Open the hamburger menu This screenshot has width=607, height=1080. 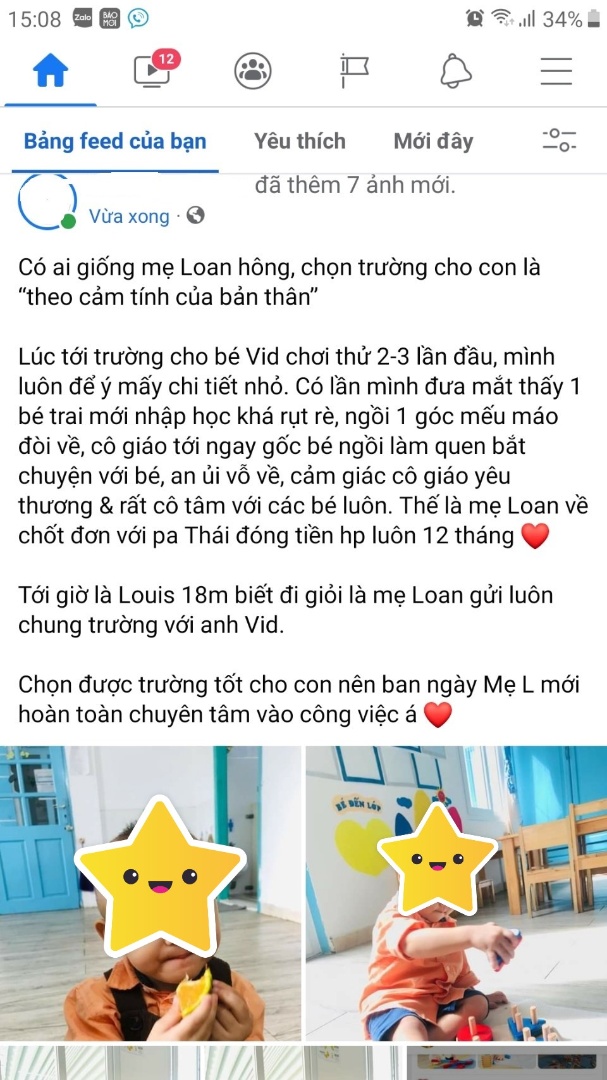555,71
